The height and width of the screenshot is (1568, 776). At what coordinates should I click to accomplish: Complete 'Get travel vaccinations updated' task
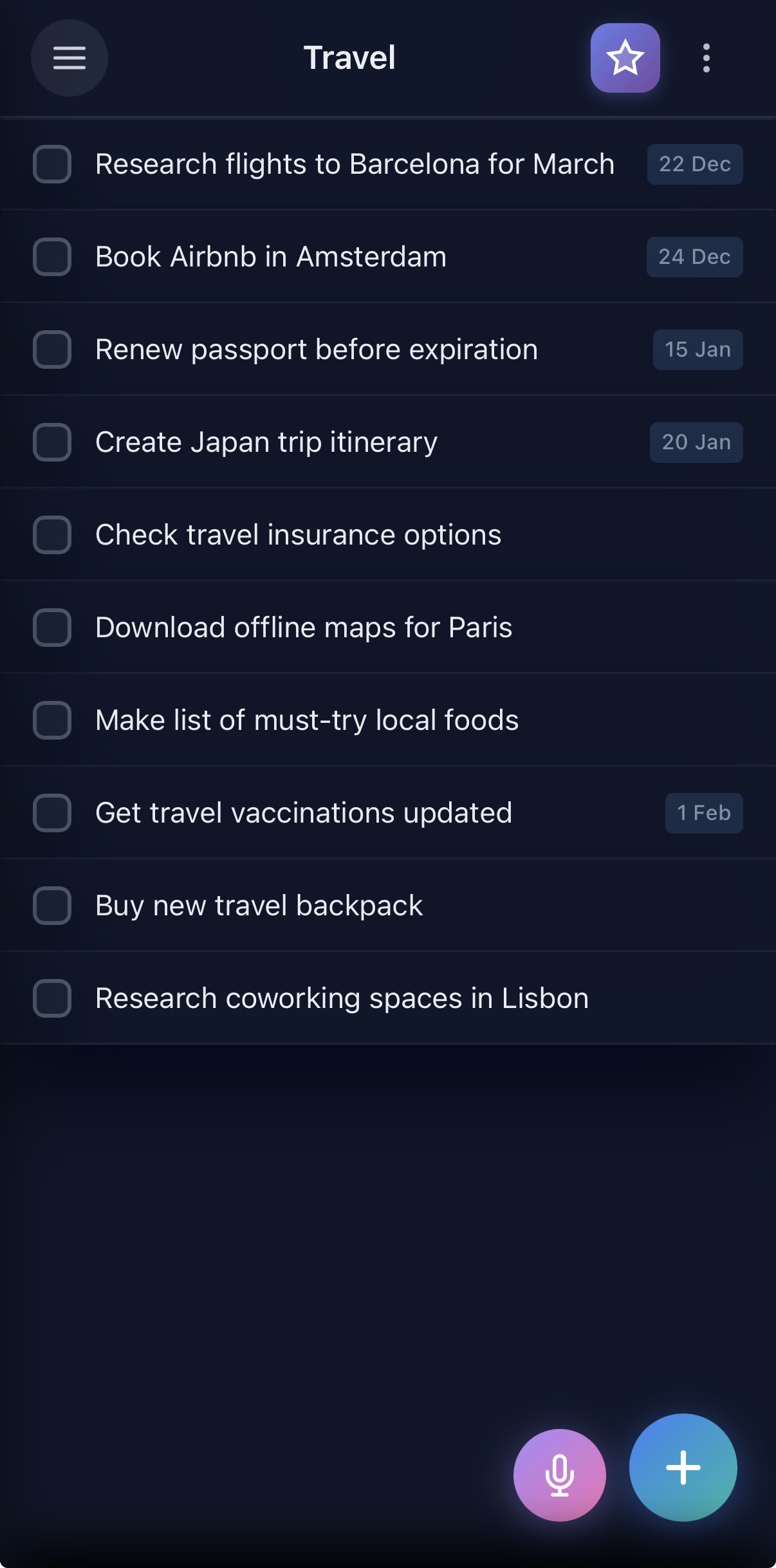coord(52,813)
